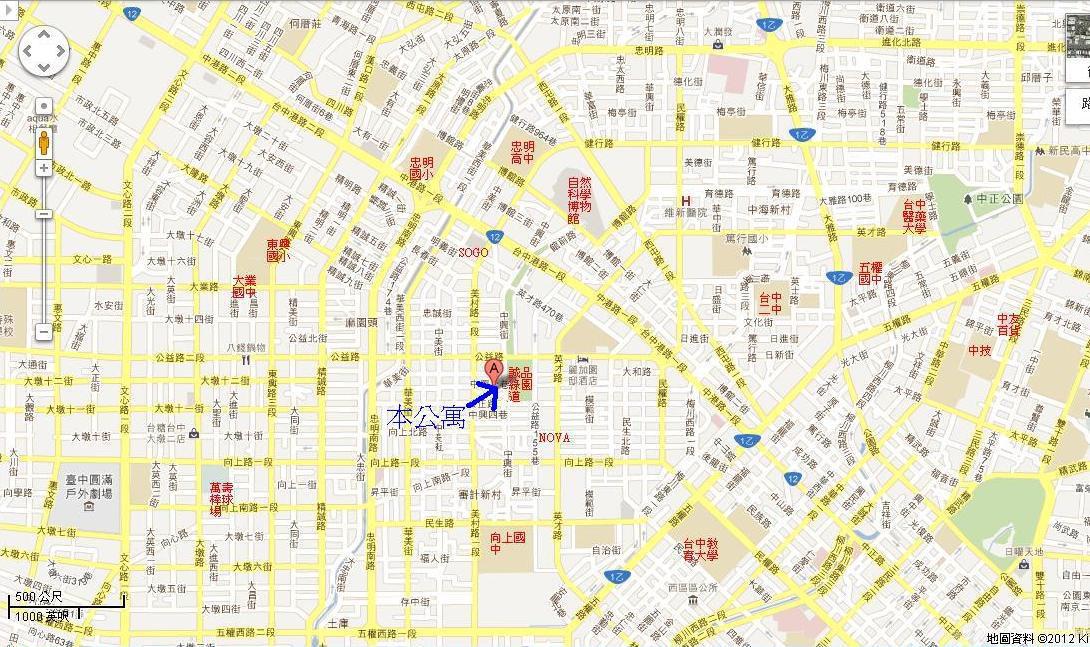Pan the map up with the arrow
Image resolution: width=1090 pixels, height=647 pixels.
44,35
